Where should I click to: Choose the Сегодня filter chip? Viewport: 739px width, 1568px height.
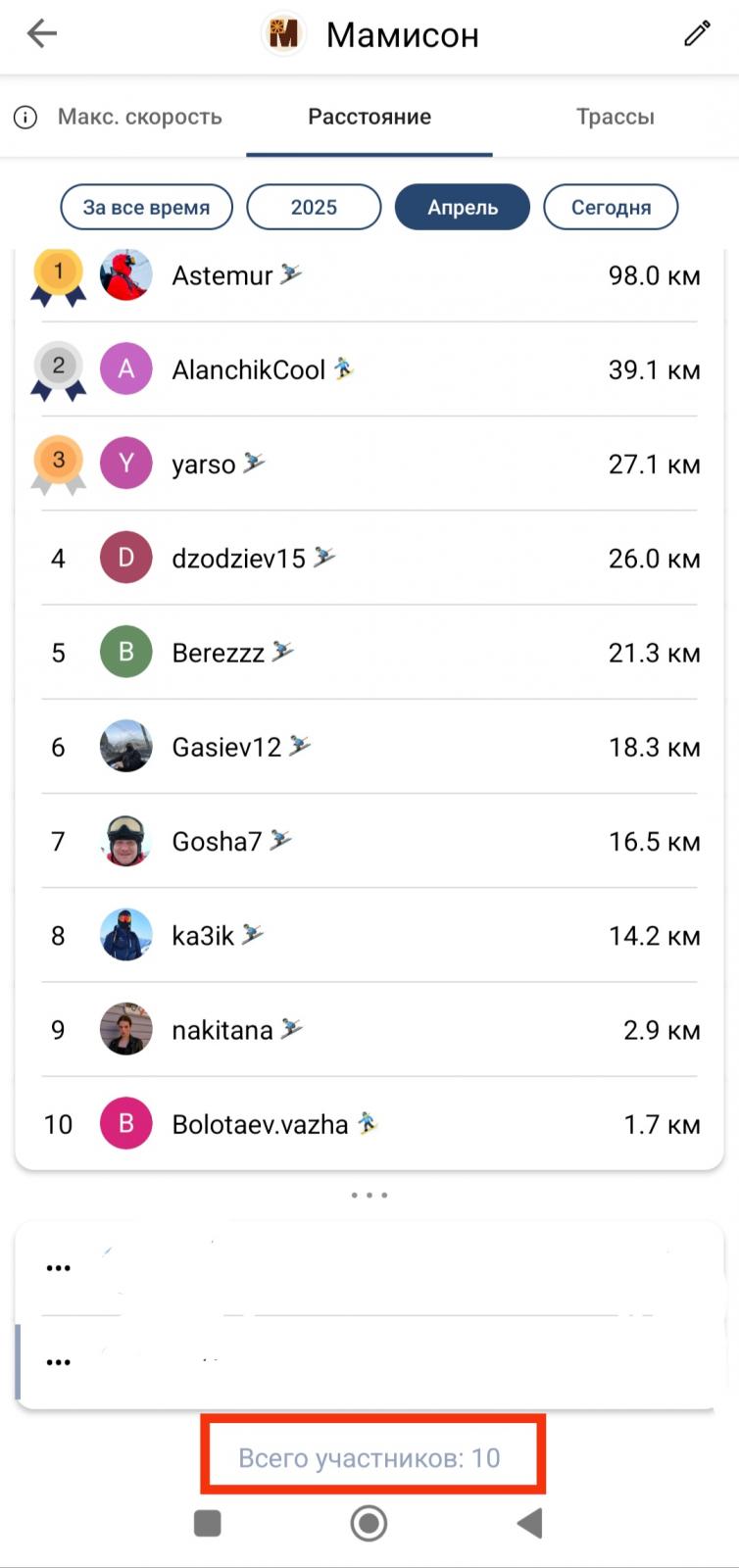click(611, 208)
